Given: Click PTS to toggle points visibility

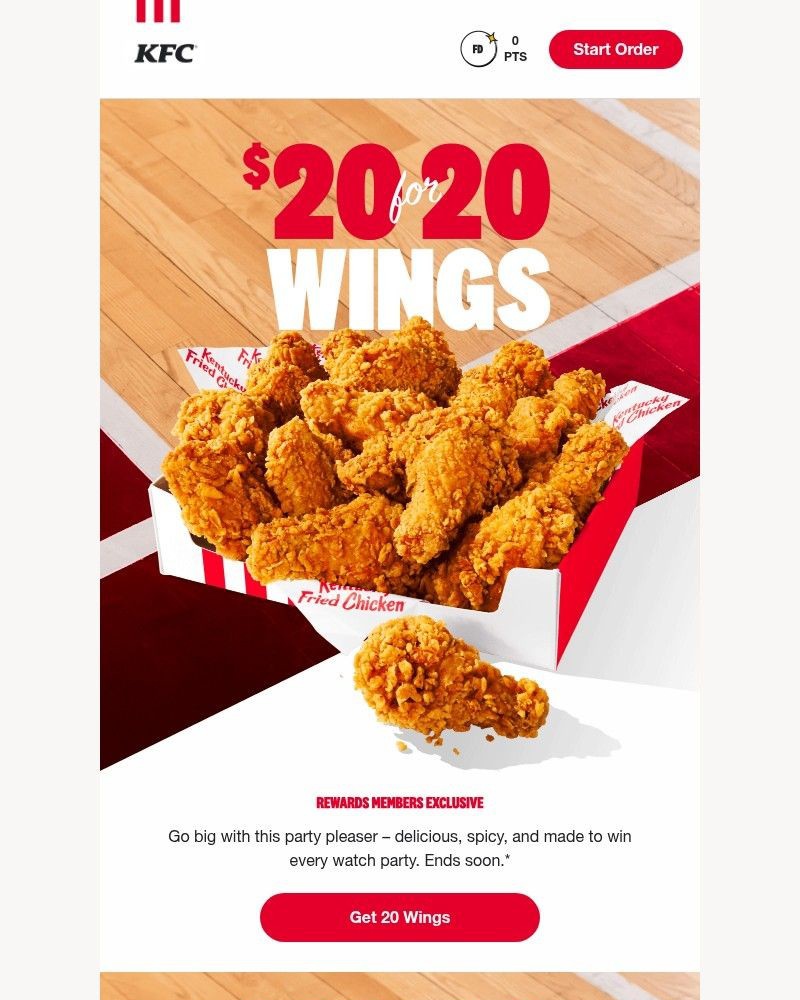Looking at the screenshot, I should pos(517,57).
